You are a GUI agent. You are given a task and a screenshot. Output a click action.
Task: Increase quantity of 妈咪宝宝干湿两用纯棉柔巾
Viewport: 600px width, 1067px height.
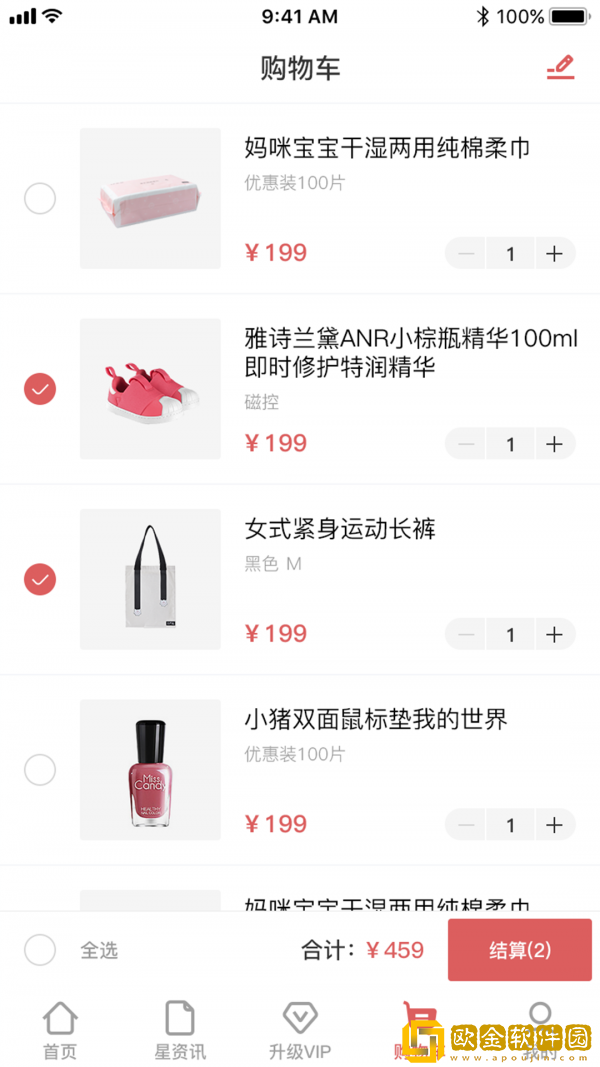[555, 254]
